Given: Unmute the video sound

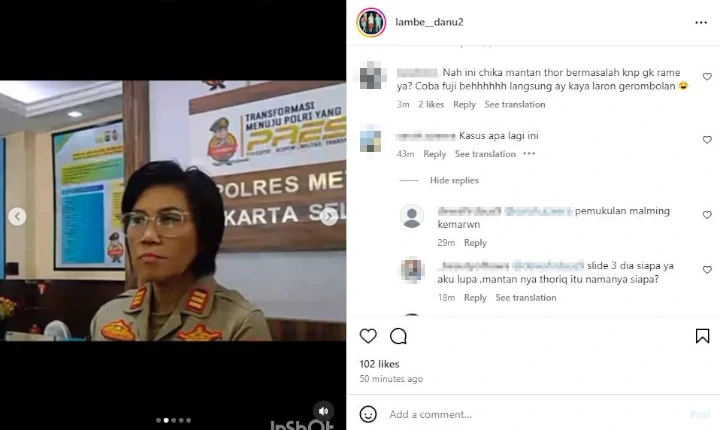Looking at the screenshot, I should pos(323,410).
